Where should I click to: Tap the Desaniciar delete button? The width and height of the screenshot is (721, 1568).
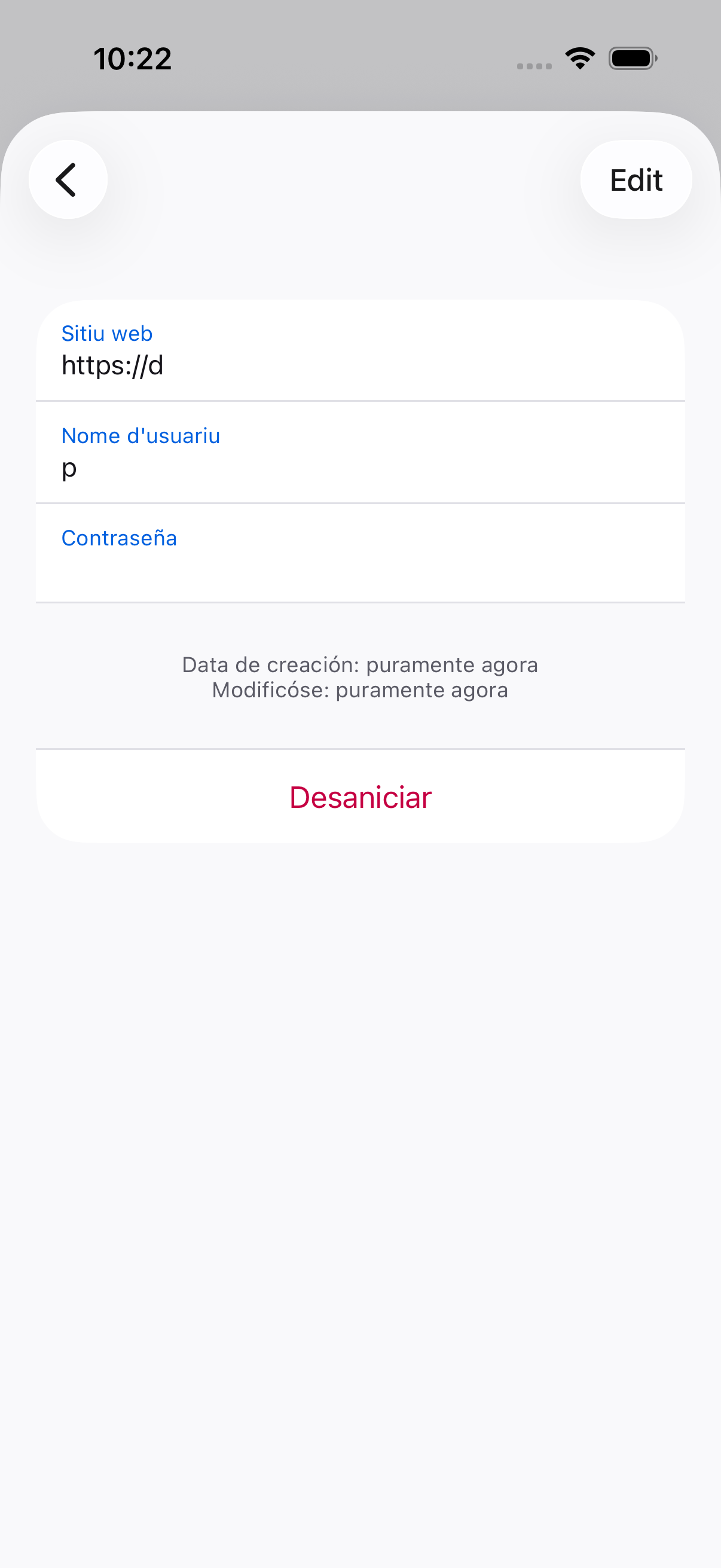(360, 797)
